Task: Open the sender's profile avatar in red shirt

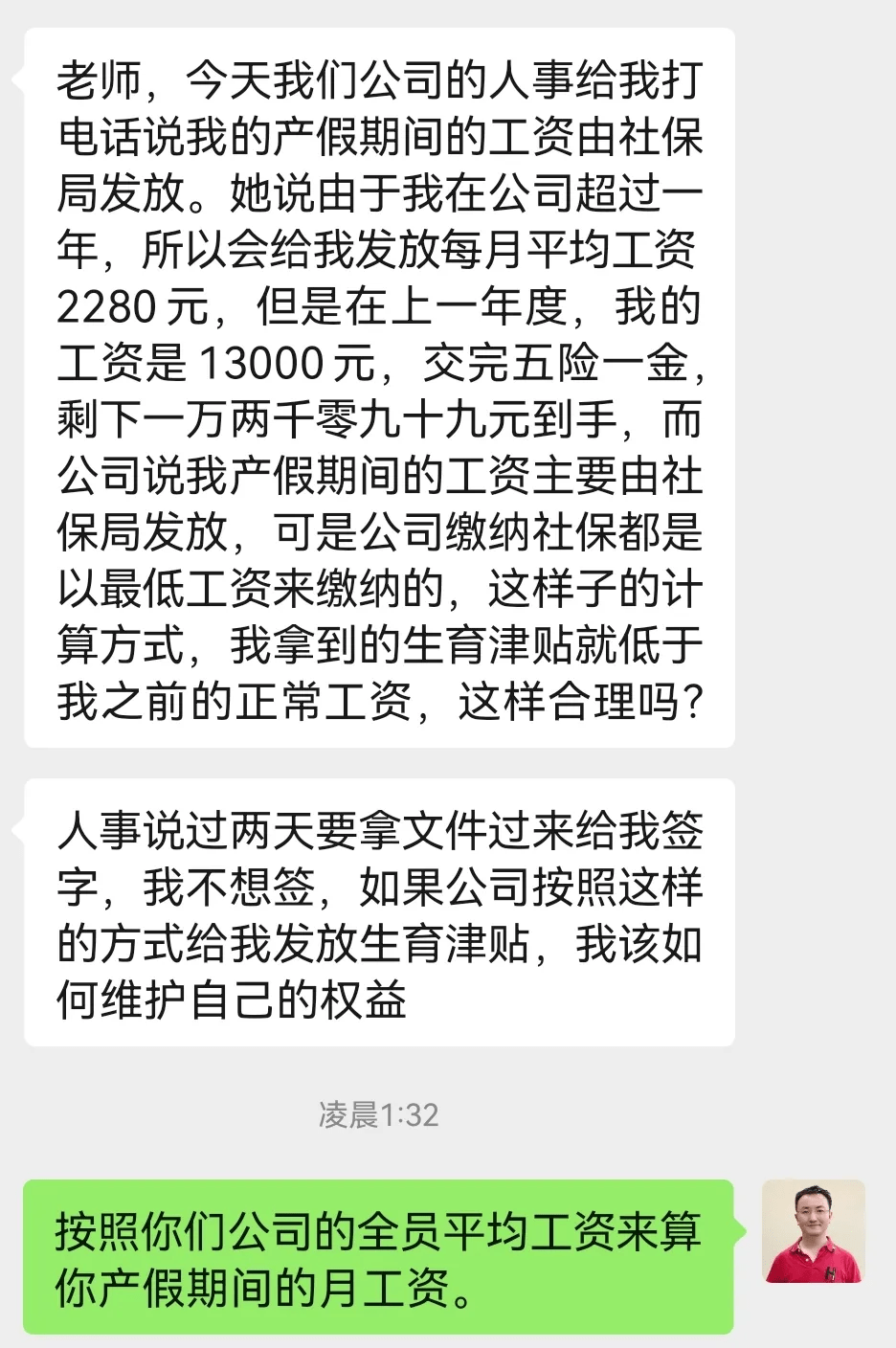Action: click(x=813, y=1231)
